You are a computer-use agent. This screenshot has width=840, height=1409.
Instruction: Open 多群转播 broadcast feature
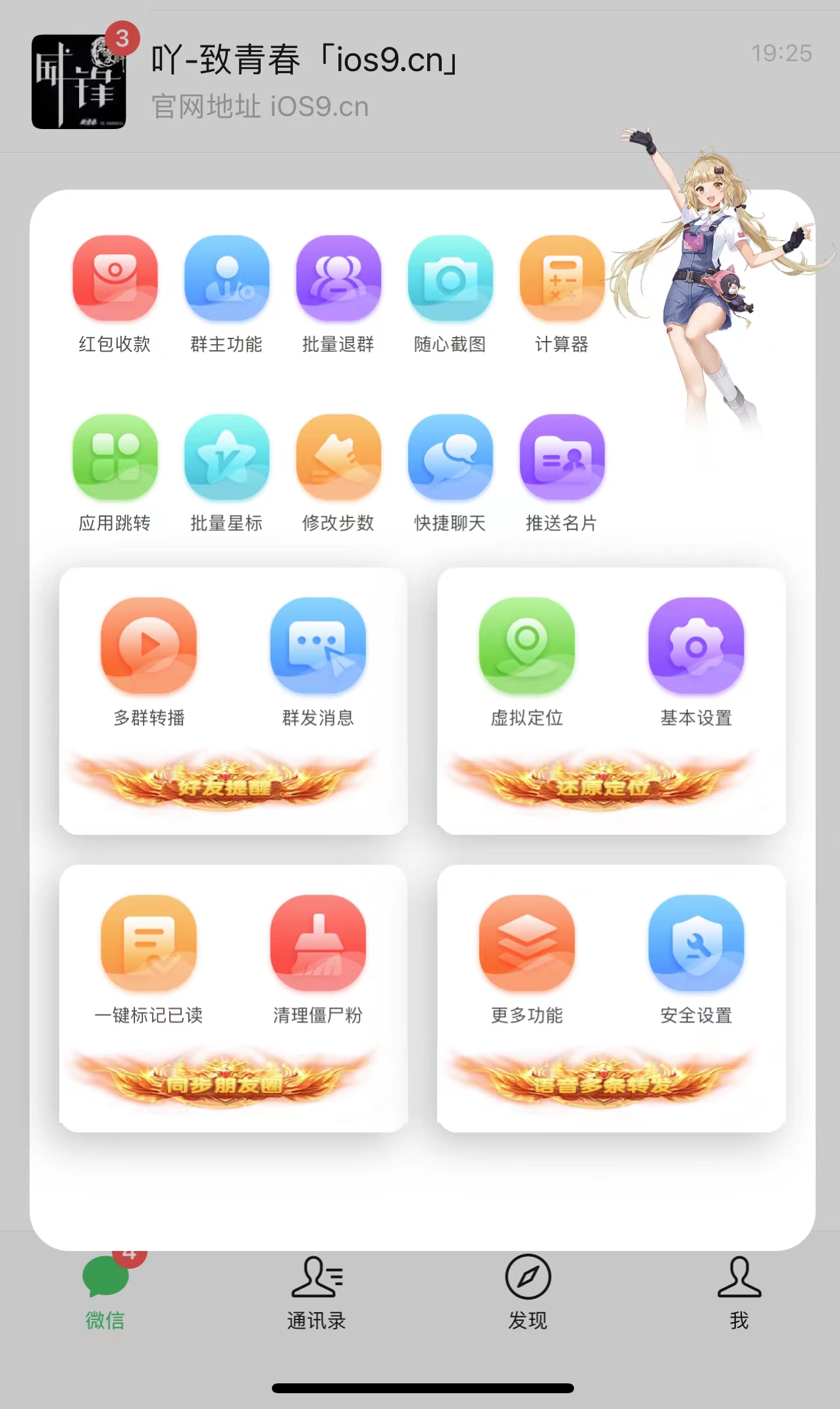pyautogui.click(x=149, y=647)
